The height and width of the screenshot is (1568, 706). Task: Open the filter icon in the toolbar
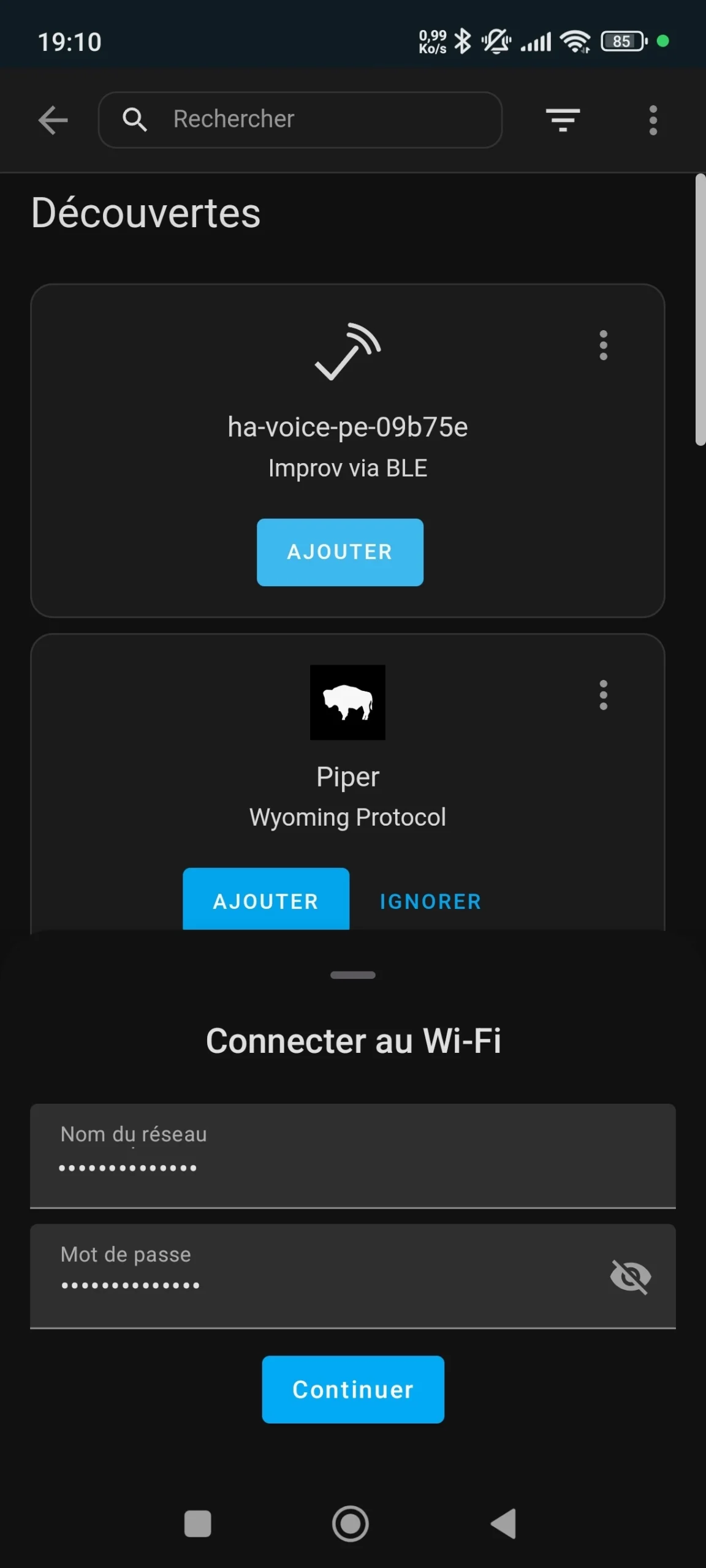tap(563, 119)
